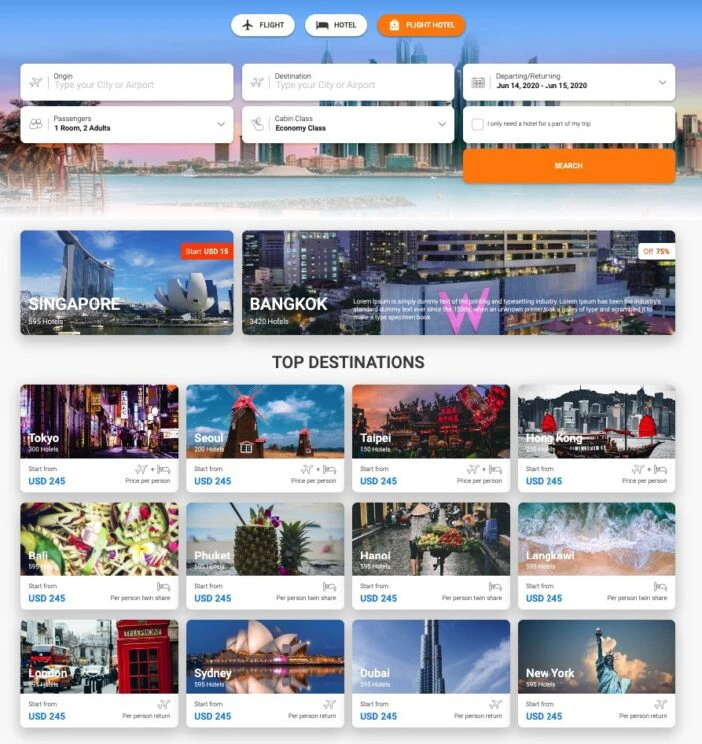The height and width of the screenshot is (744, 702).
Task: Expand the Passengers dropdown
Action: pyautogui.click(x=126, y=125)
